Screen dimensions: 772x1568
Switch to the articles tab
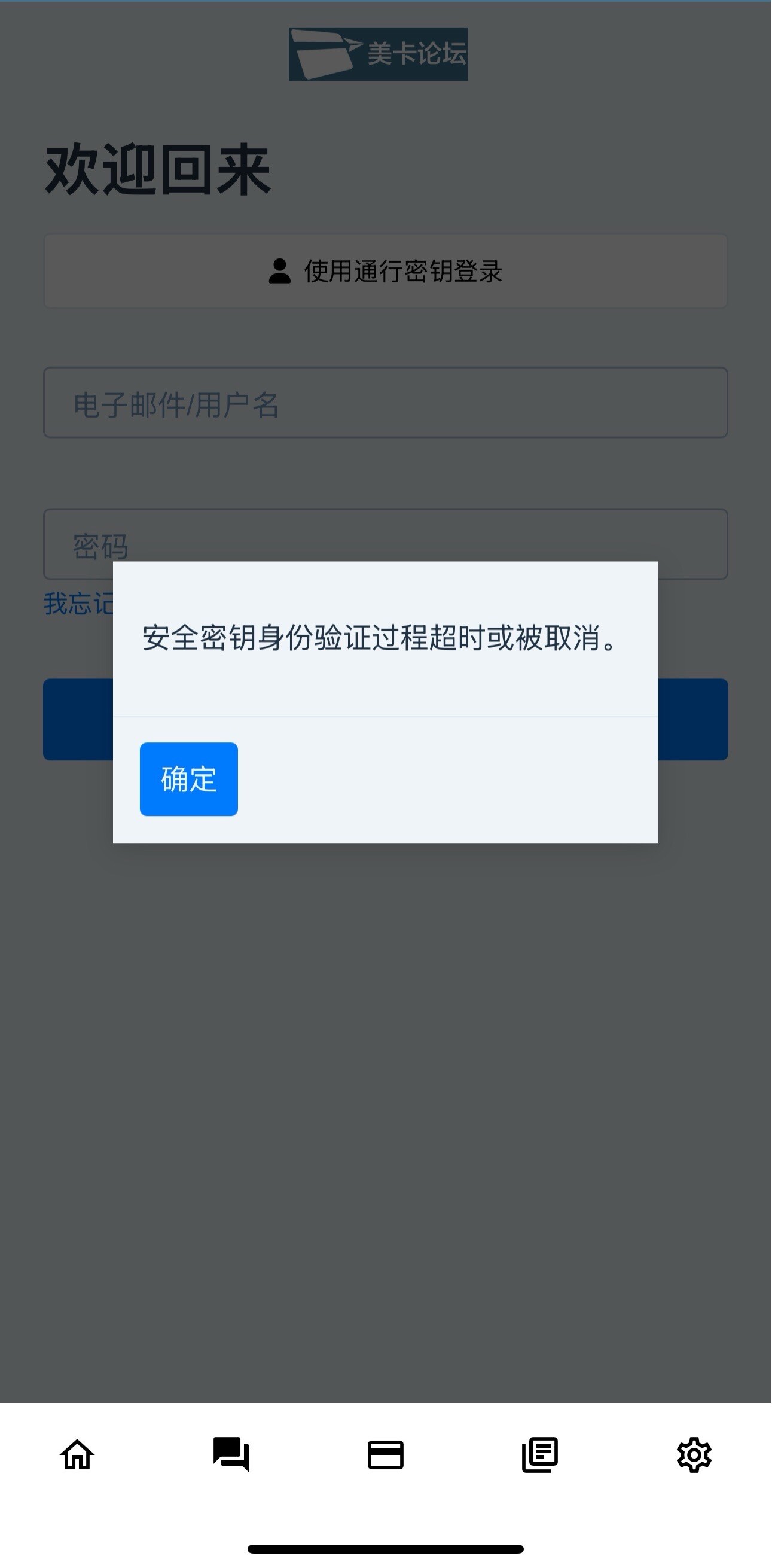click(x=539, y=1454)
